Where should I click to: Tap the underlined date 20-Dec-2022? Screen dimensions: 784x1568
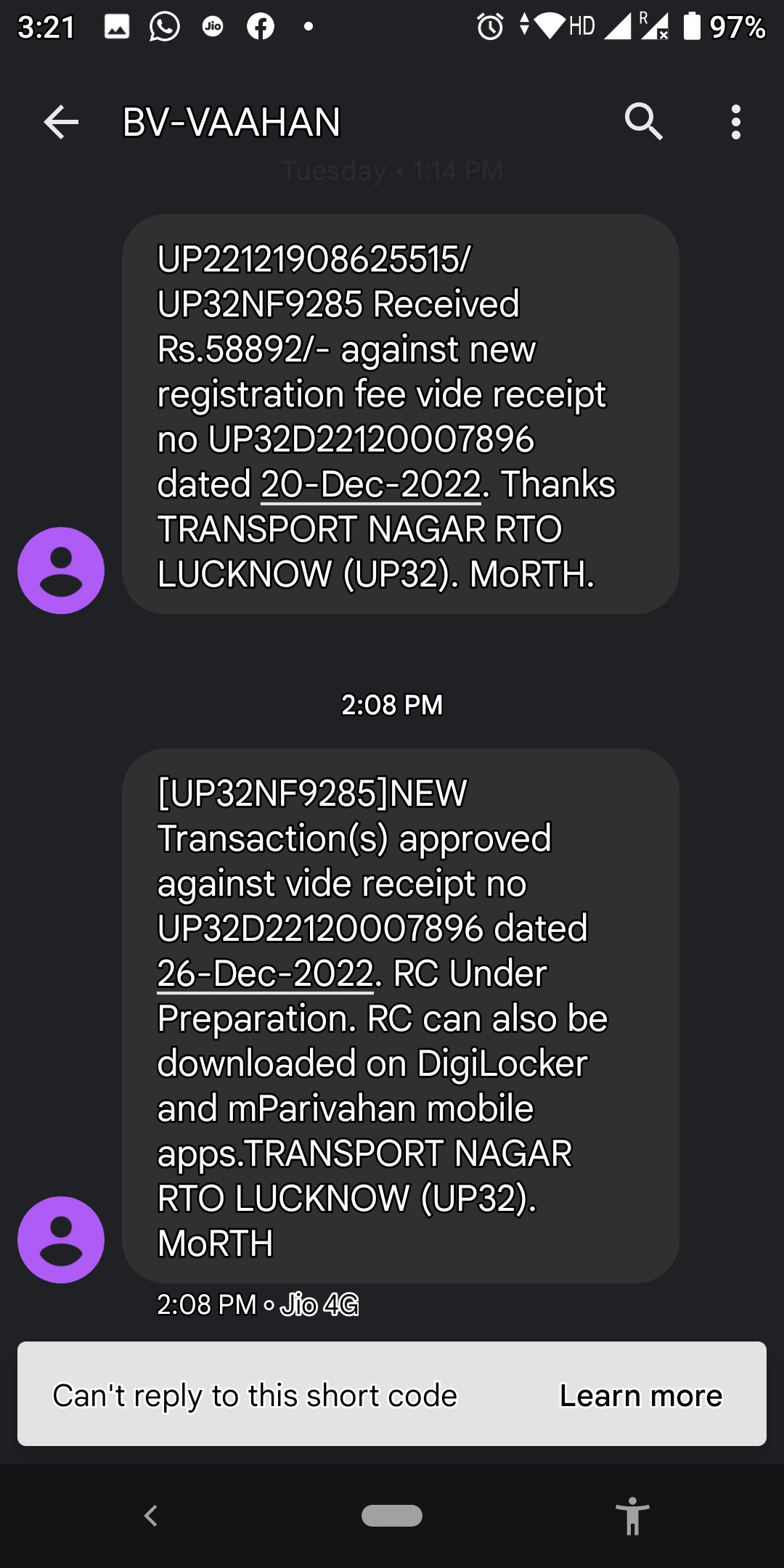tap(371, 484)
